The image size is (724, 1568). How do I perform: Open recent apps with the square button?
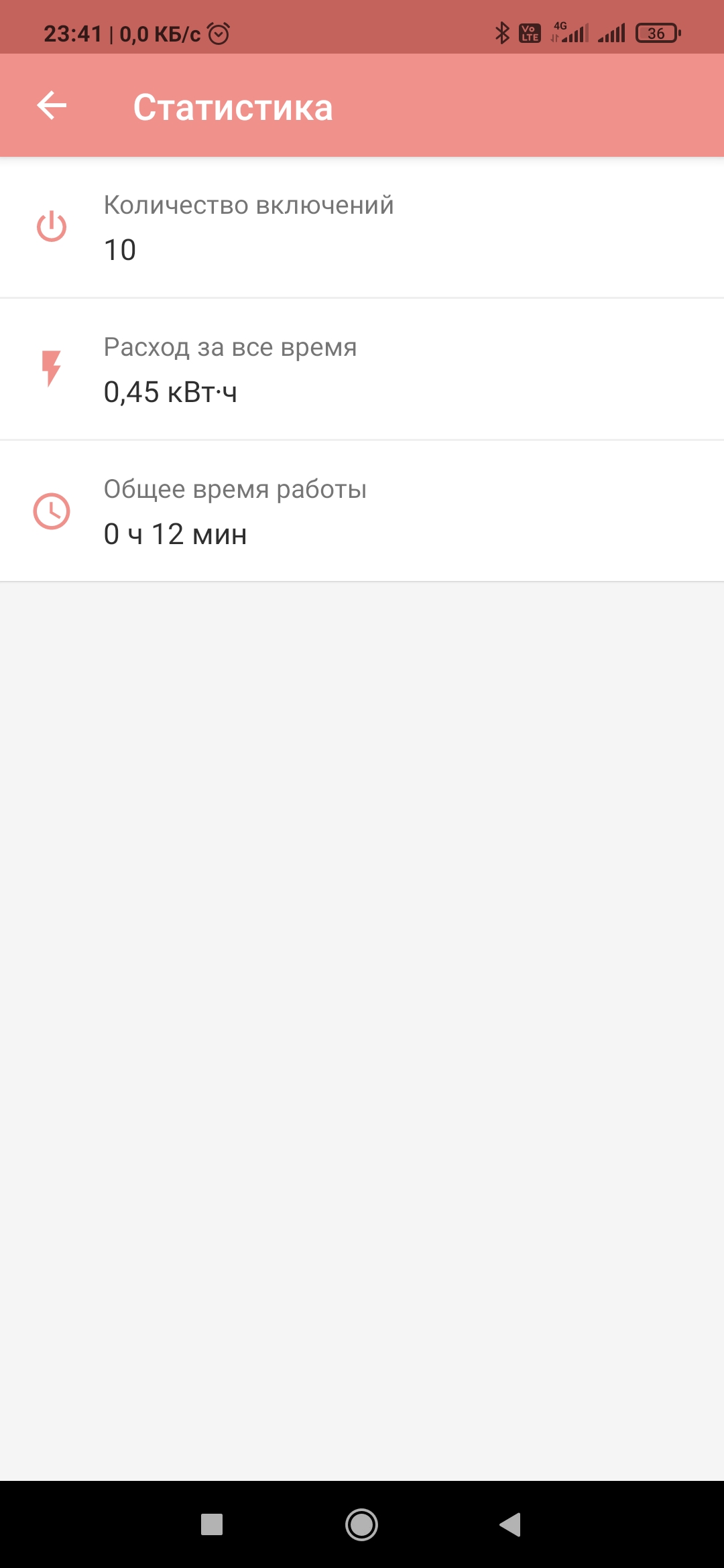[x=212, y=1524]
